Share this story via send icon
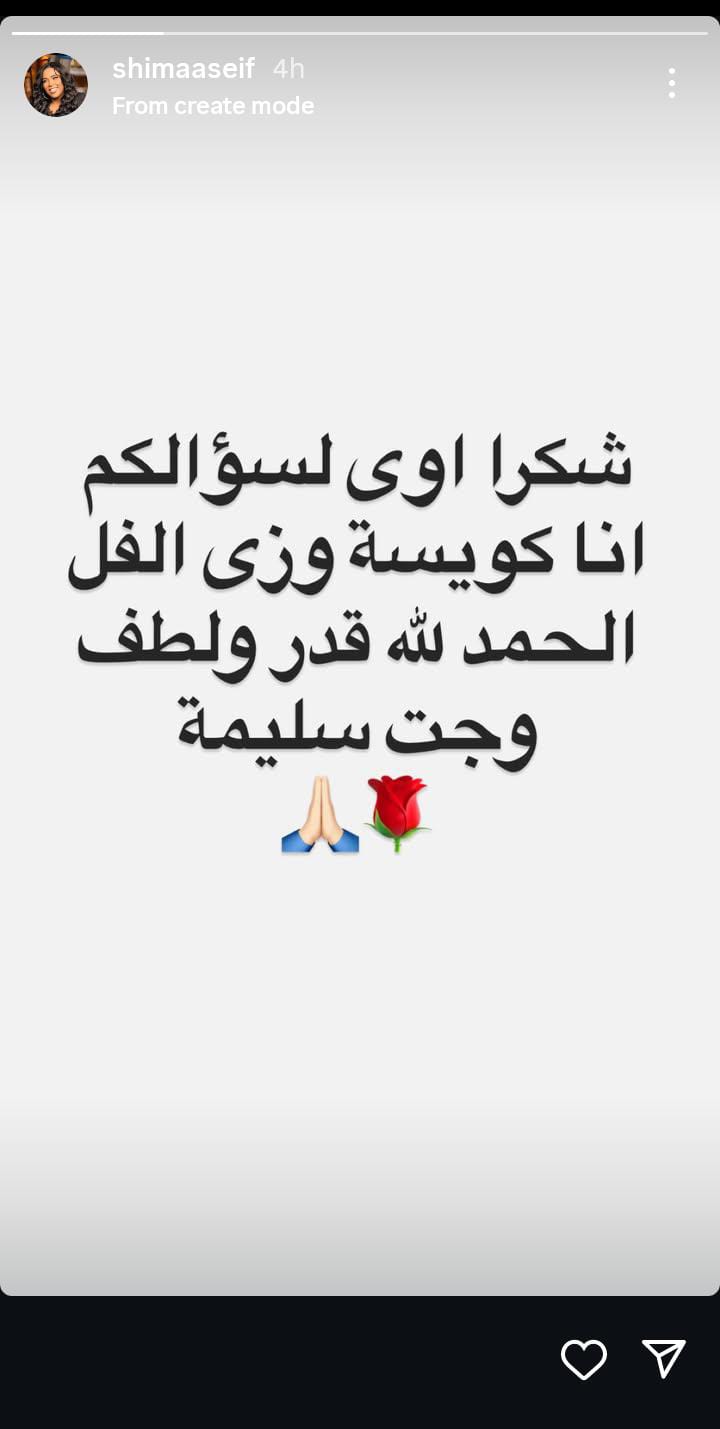720x1429 pixels. (664, 1359)
